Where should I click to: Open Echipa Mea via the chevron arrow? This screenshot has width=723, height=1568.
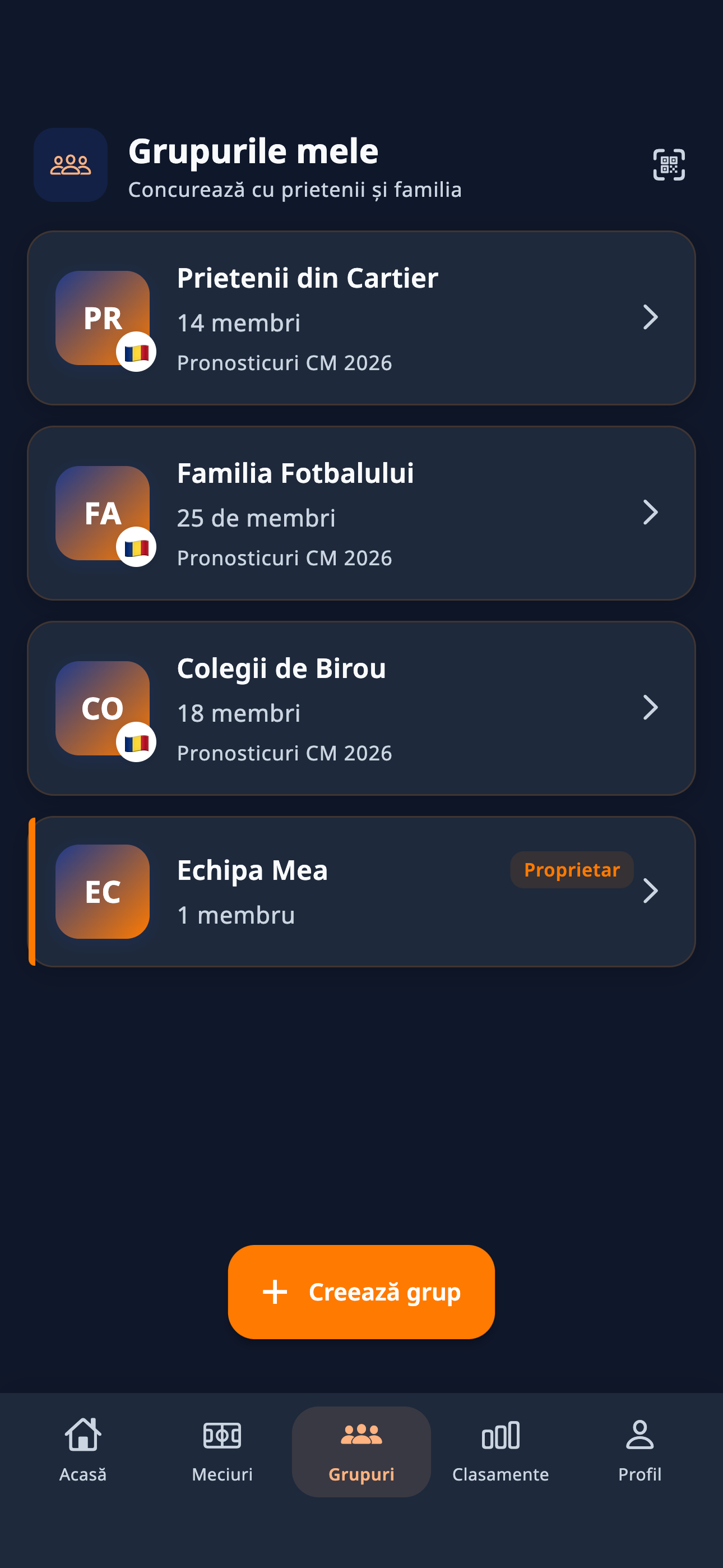[651, 891]
